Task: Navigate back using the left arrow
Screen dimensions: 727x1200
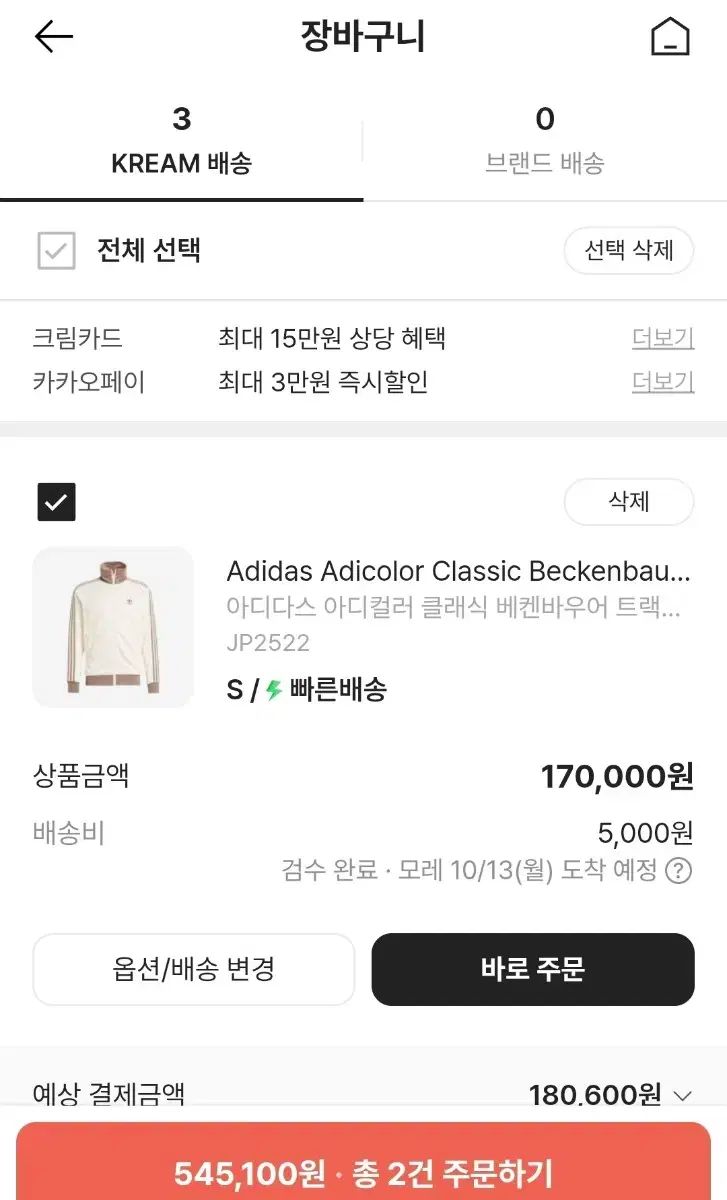Action: (x=52, y=36)
